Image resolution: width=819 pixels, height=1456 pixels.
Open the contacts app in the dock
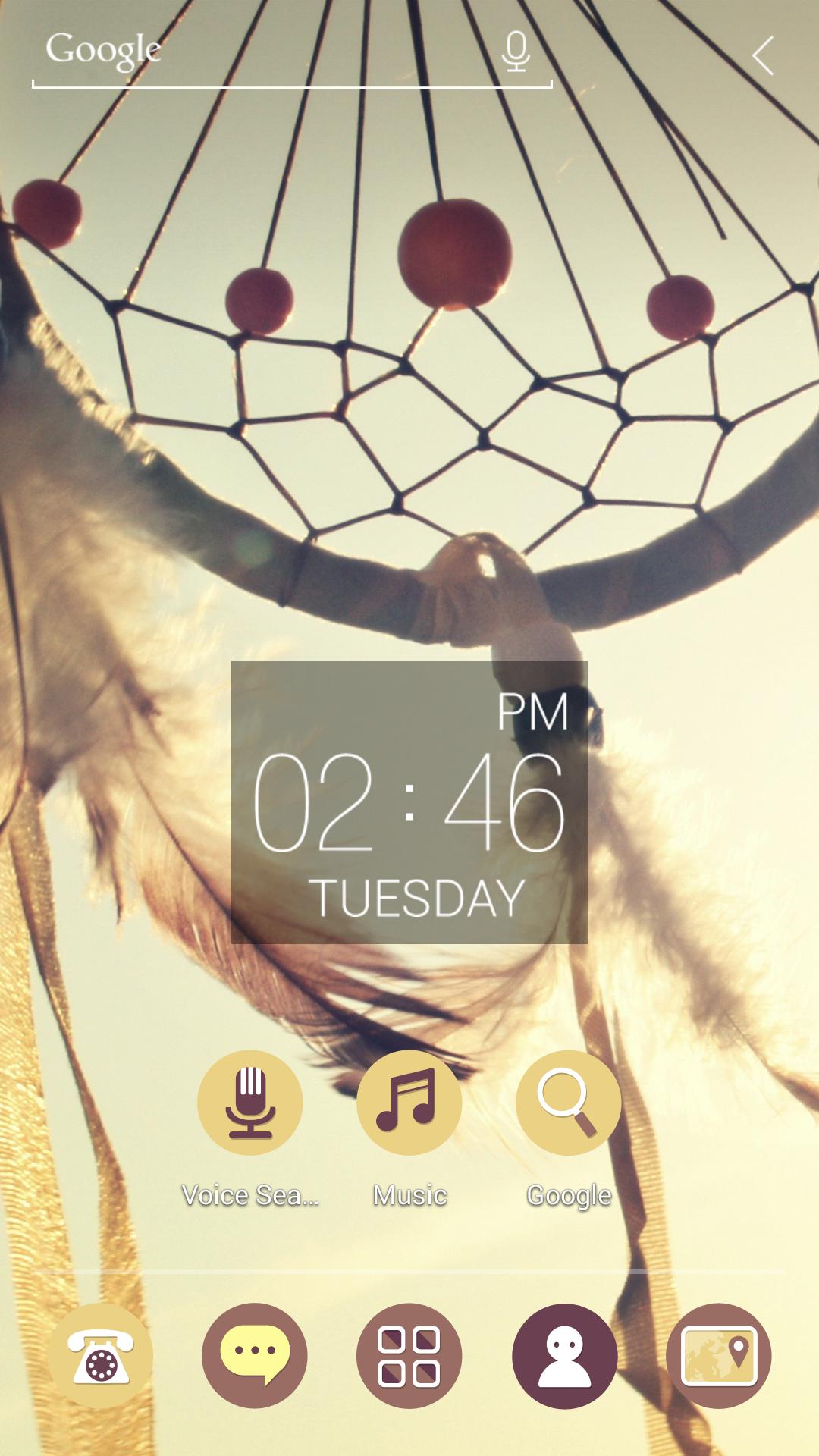pyautogui.click(x=564, y=1355)
